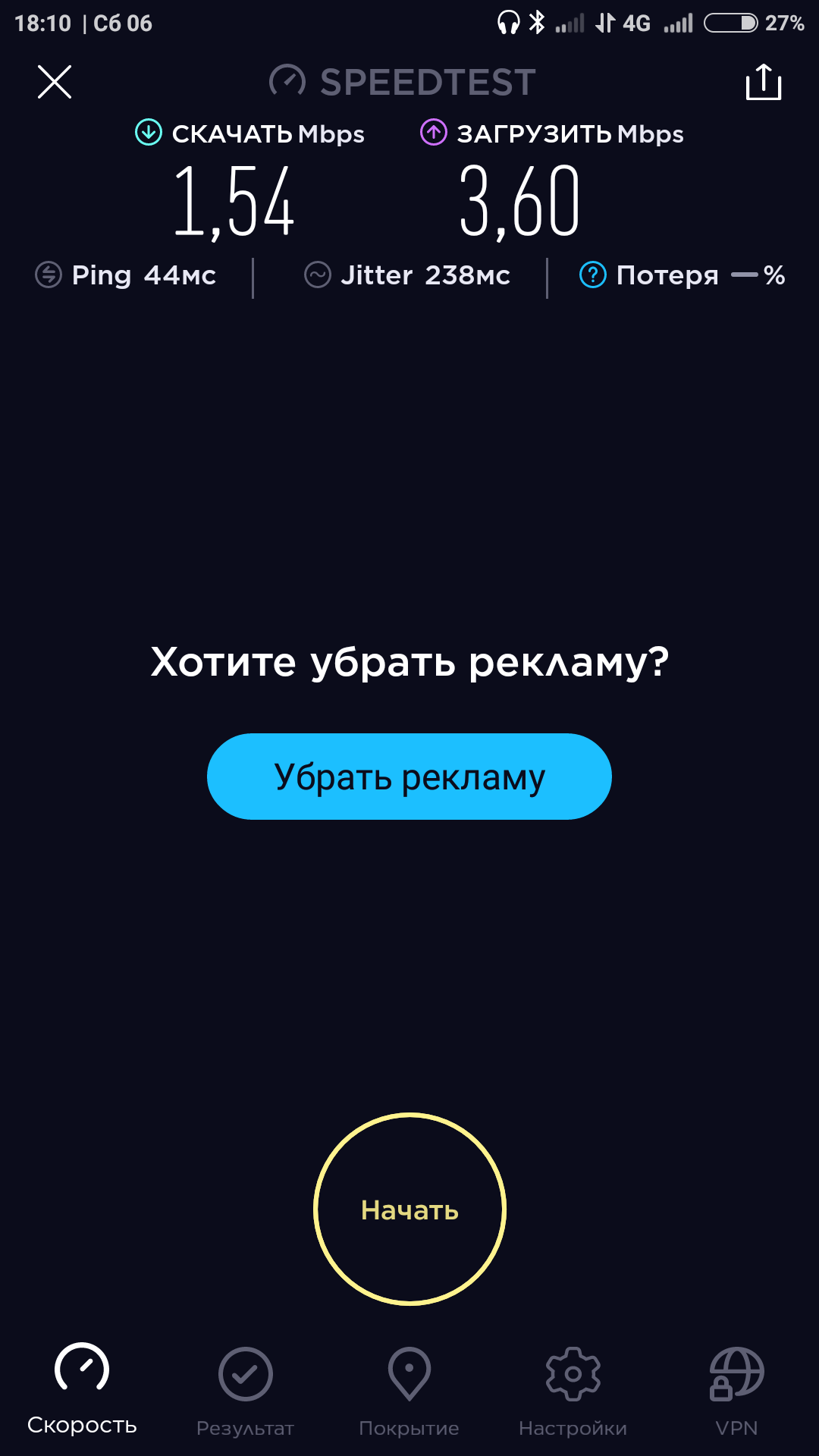The width and height of the screenshot is (819, 1456).
Task: Select the VPN tab
Action: [736, 1392]
